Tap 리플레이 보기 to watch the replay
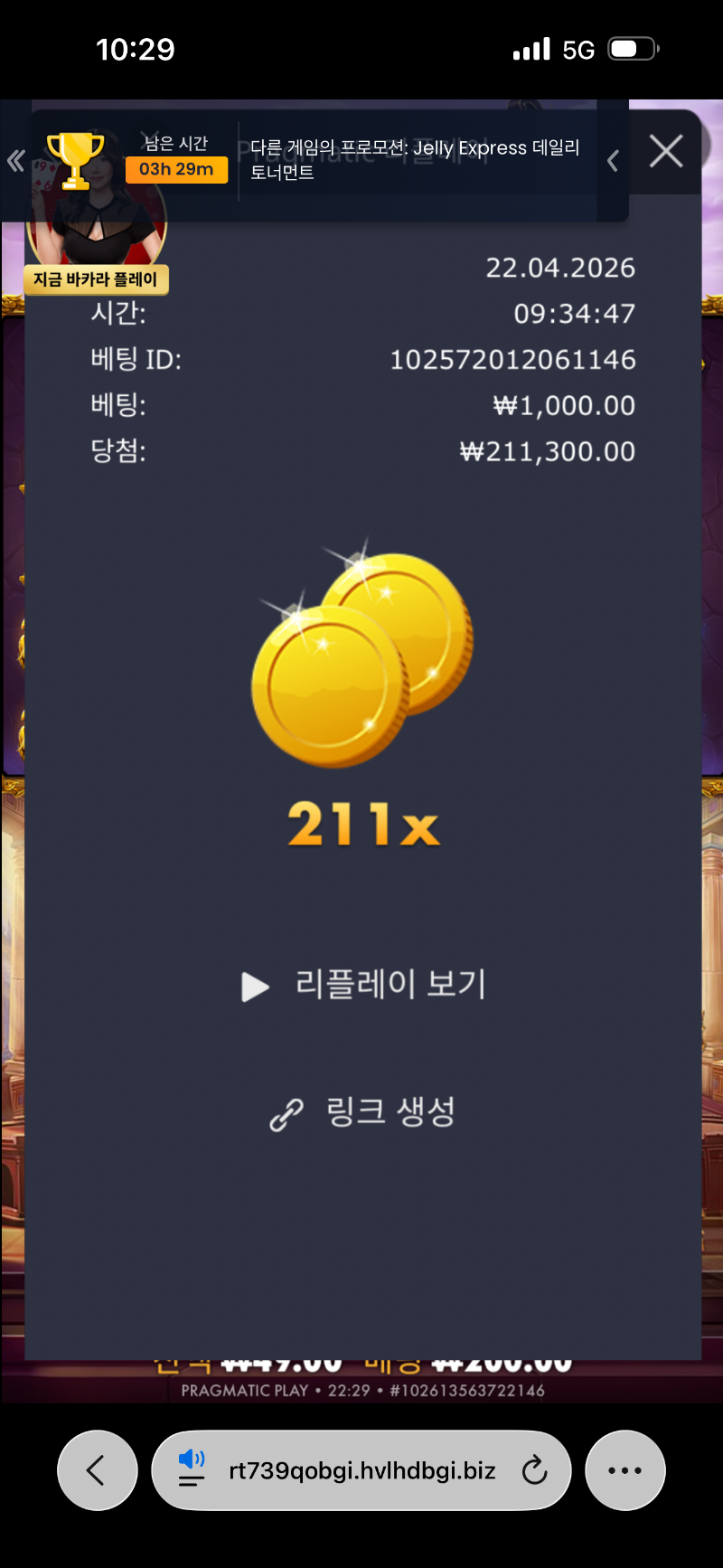The image size is (723, 1568). pyautogui.click(x=363, y=985)
